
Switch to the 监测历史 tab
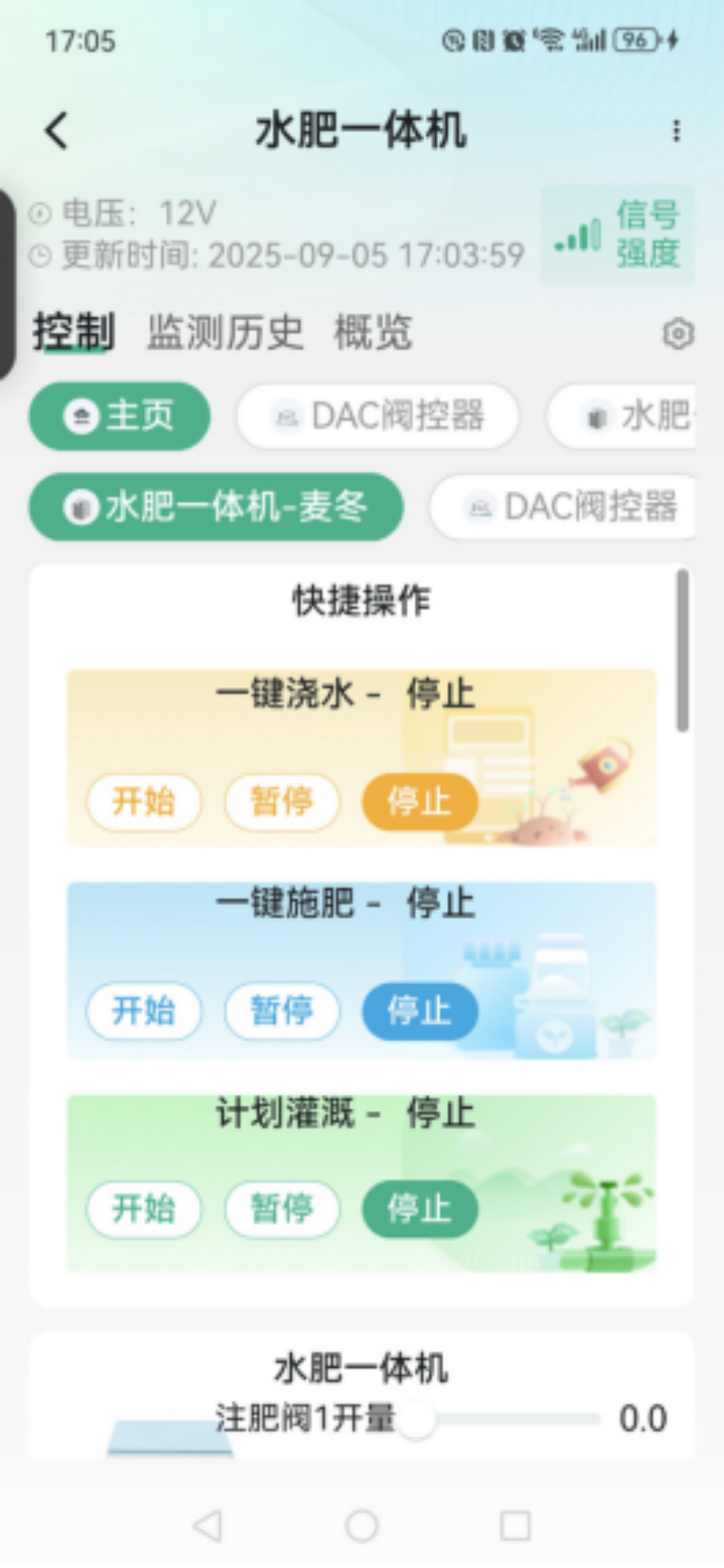(x=224, y=332)
